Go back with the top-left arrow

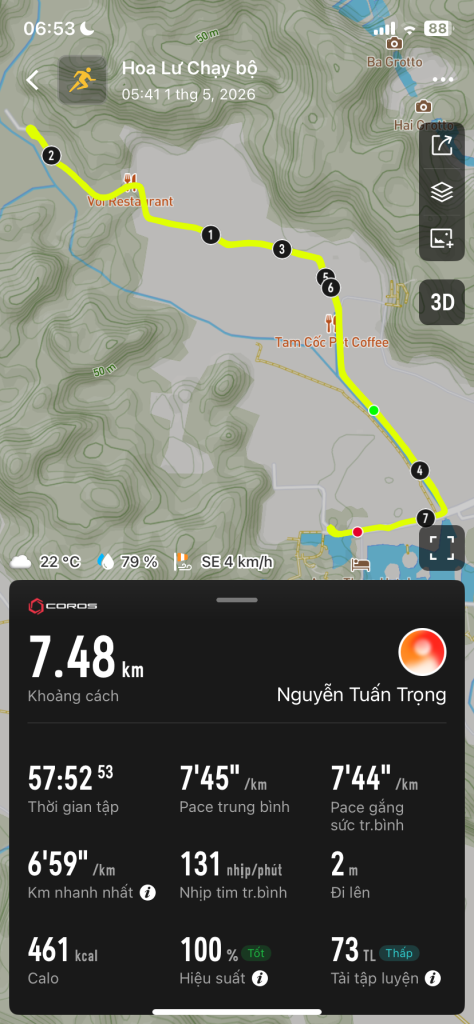[33, 80]
